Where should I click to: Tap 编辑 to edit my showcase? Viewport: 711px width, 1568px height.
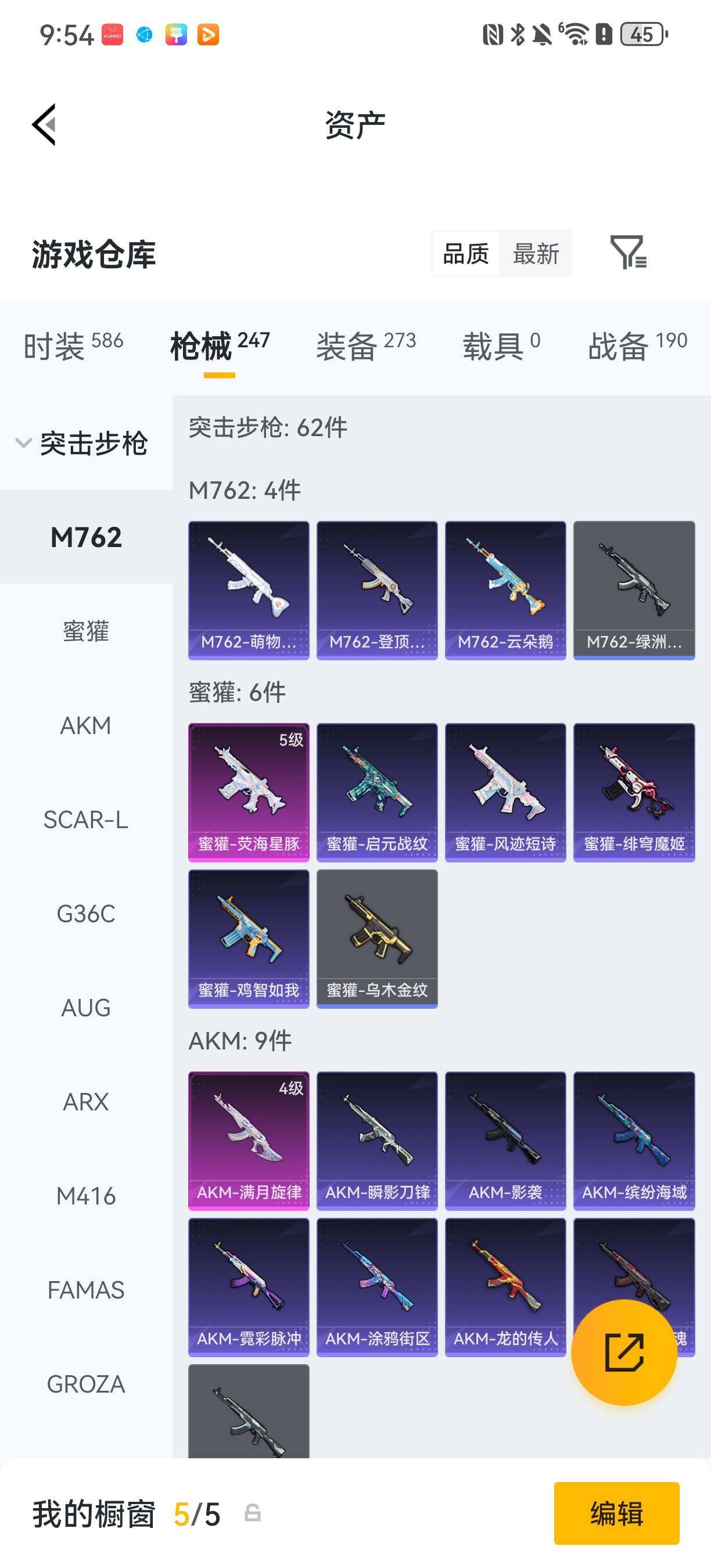617,1513
